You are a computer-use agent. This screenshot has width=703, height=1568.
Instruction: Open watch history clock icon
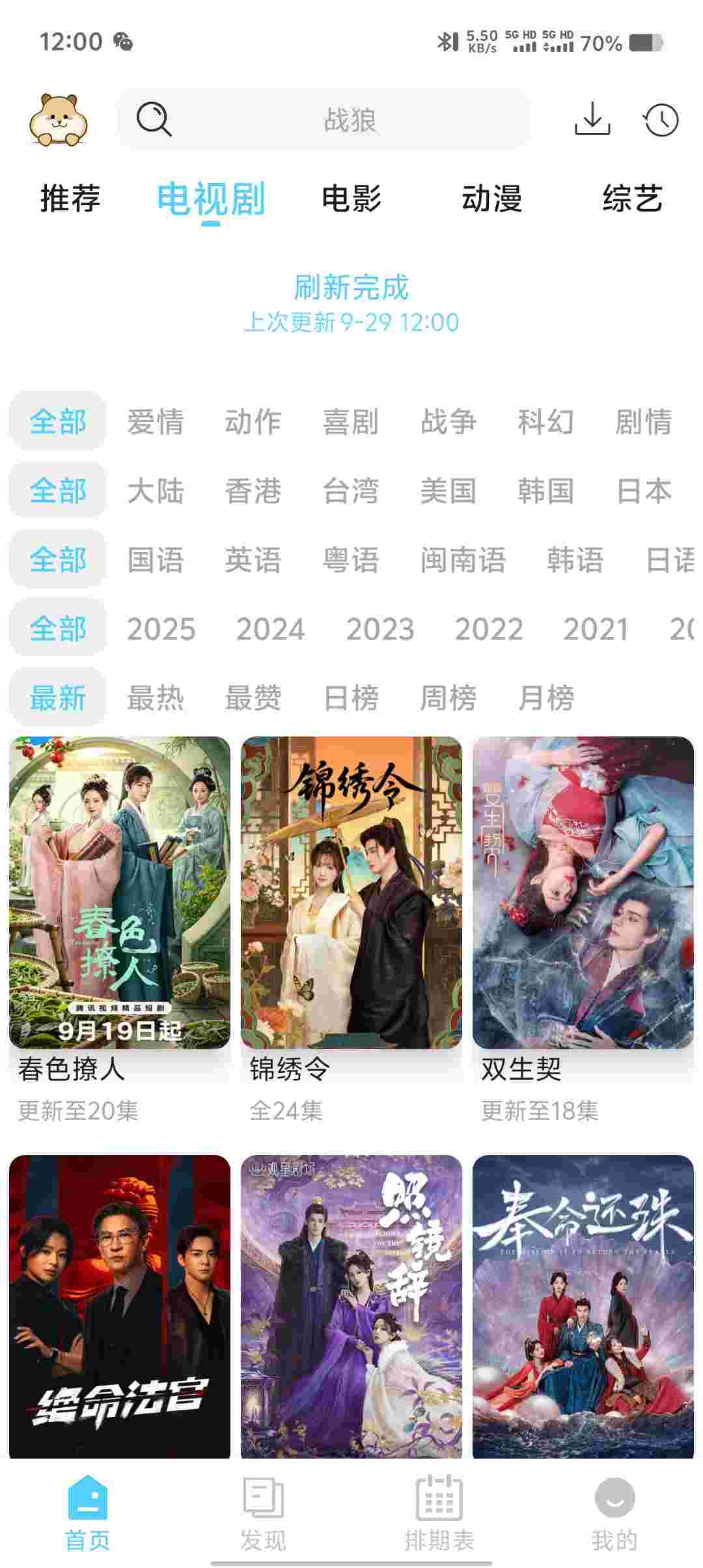(661, 120)
